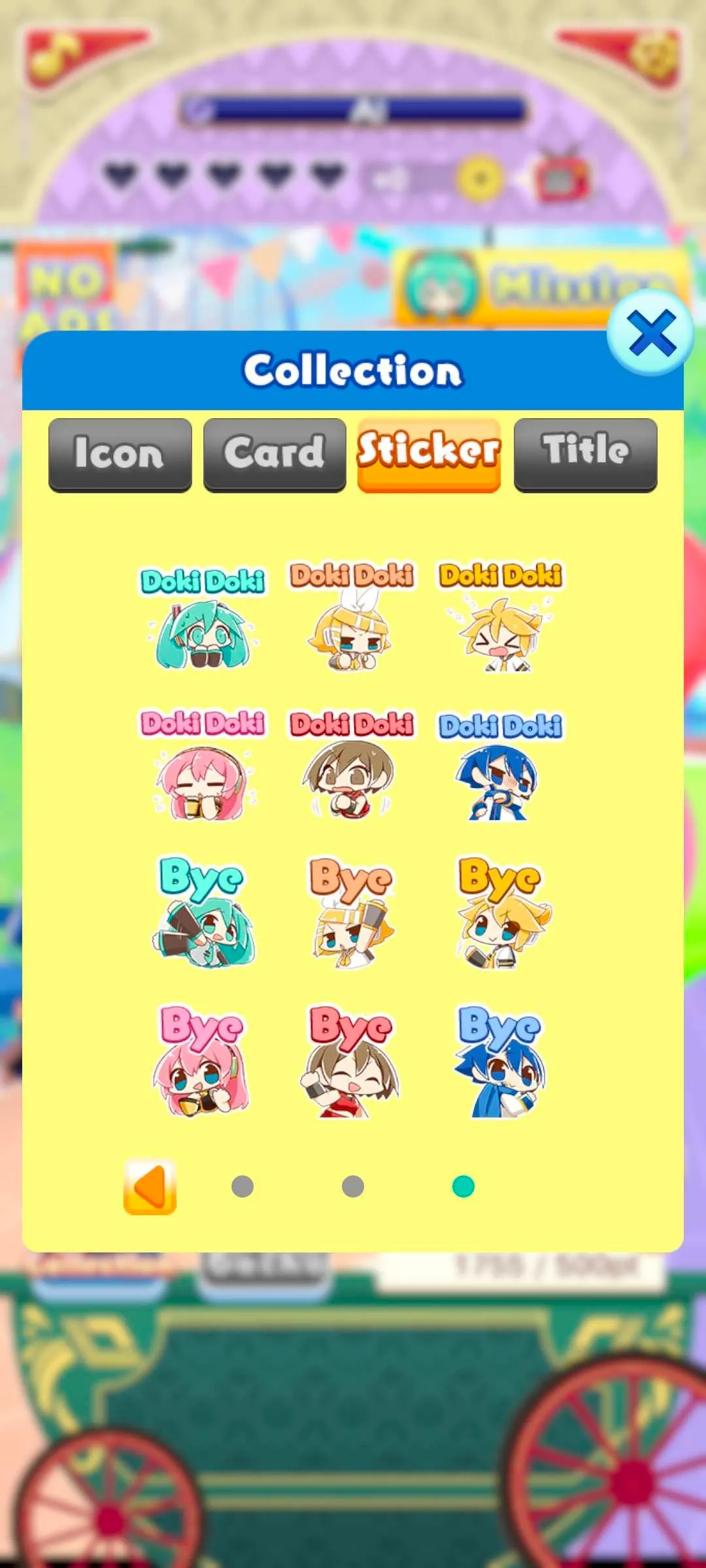Go to previous sticker page arrow
Viewport: 706px width, 1568px height.
click(150, 1186)
